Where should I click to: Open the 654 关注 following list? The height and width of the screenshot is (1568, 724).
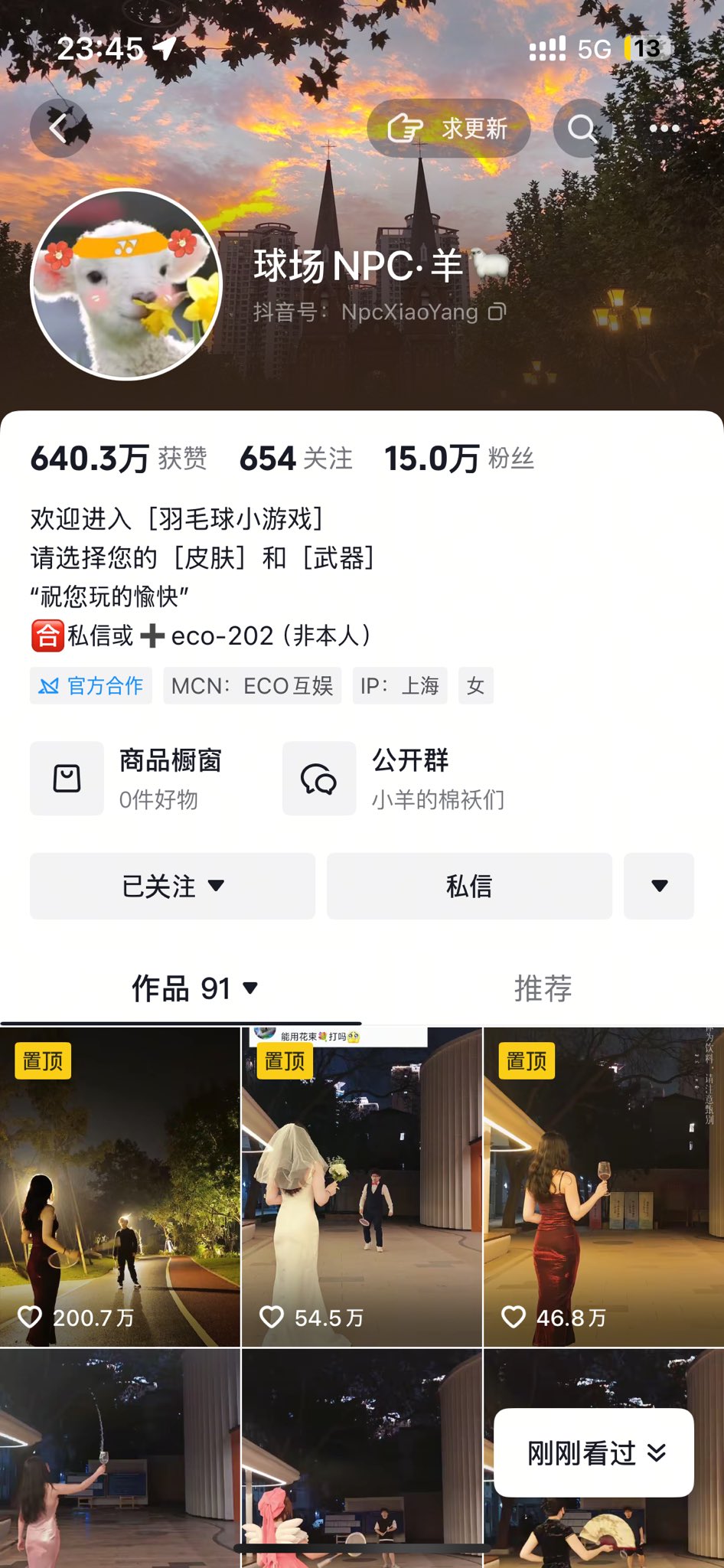(x=296, y=459)
